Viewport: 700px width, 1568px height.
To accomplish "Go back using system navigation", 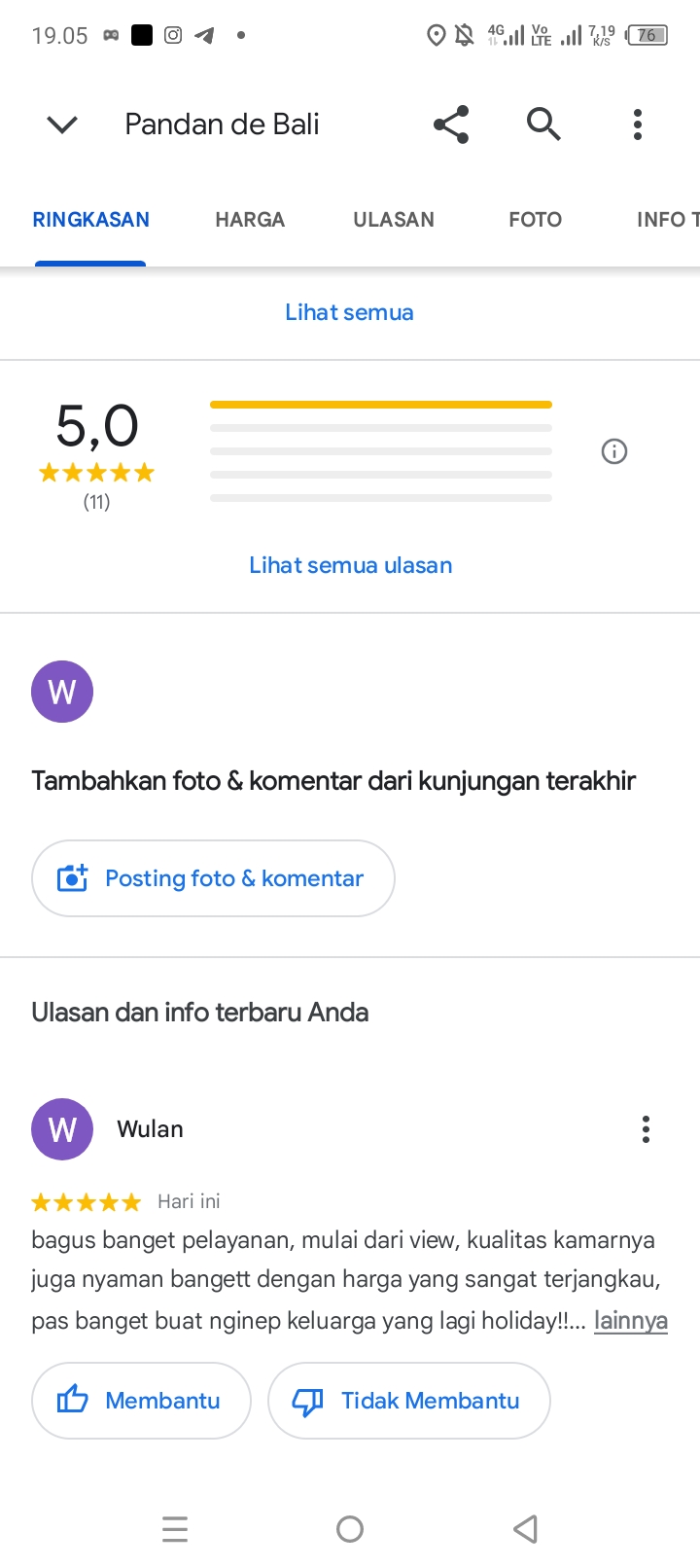I will (525, 1529).
